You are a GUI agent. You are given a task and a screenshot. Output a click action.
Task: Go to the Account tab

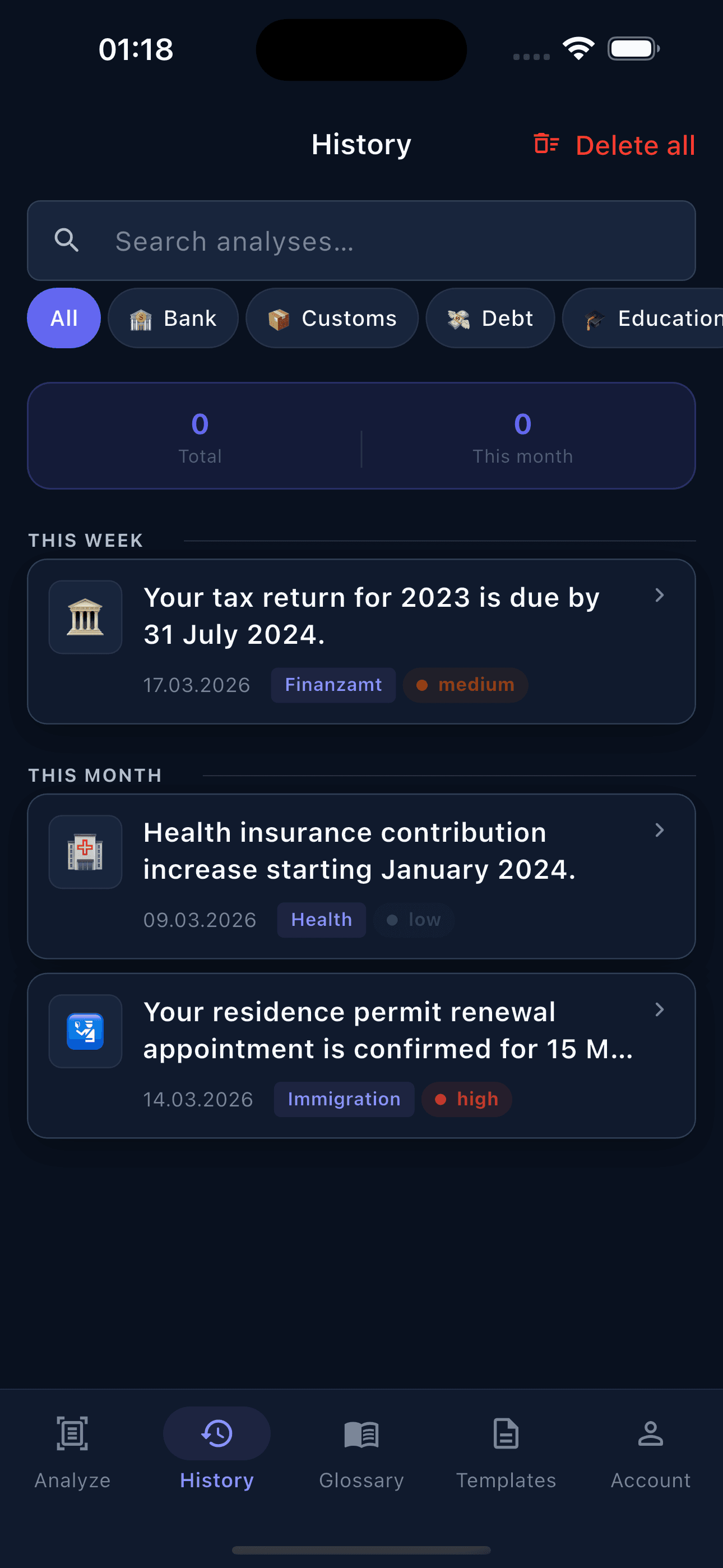(651, 1451)
